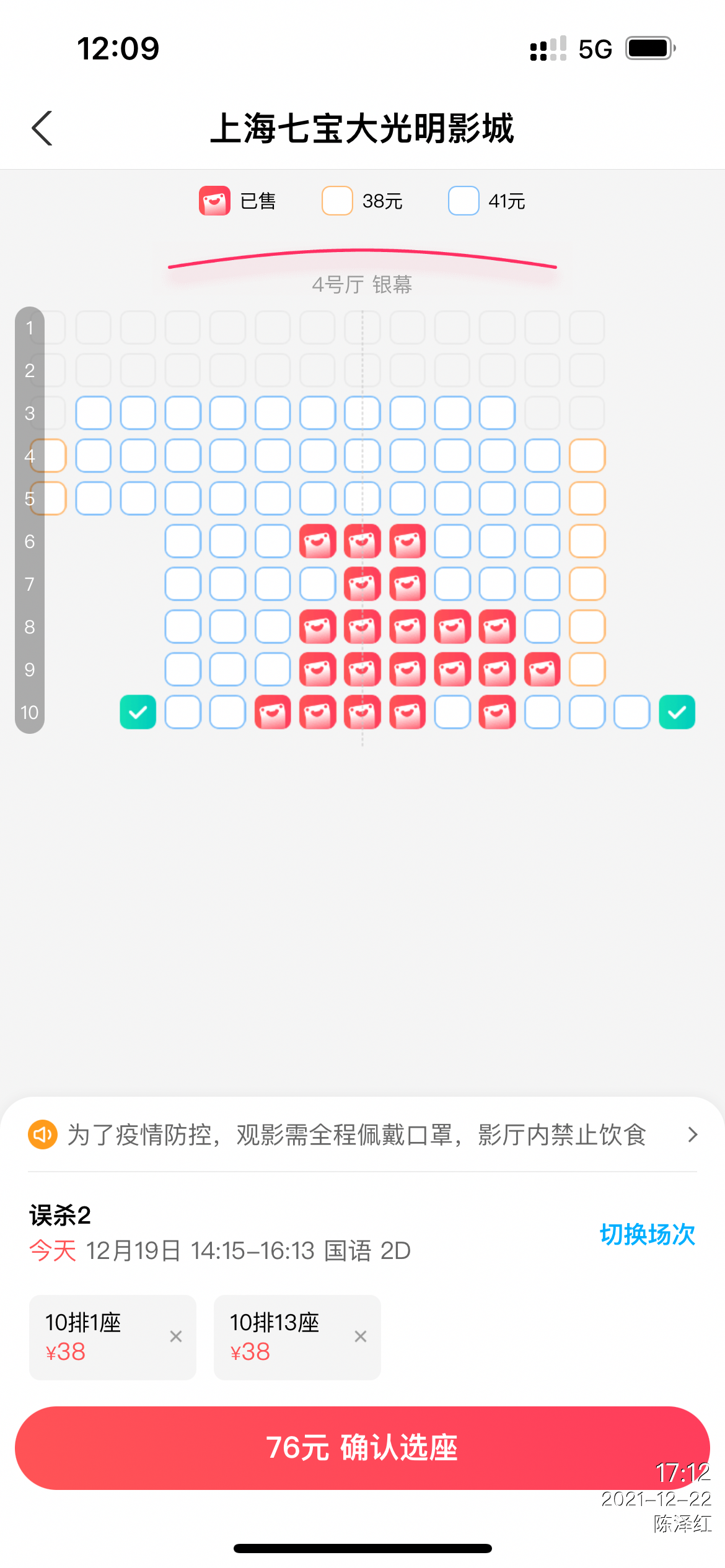This screenshot has height=1568, width=725.
Task: Remove the selected seat 10排1座
Action: point(176,1336)
